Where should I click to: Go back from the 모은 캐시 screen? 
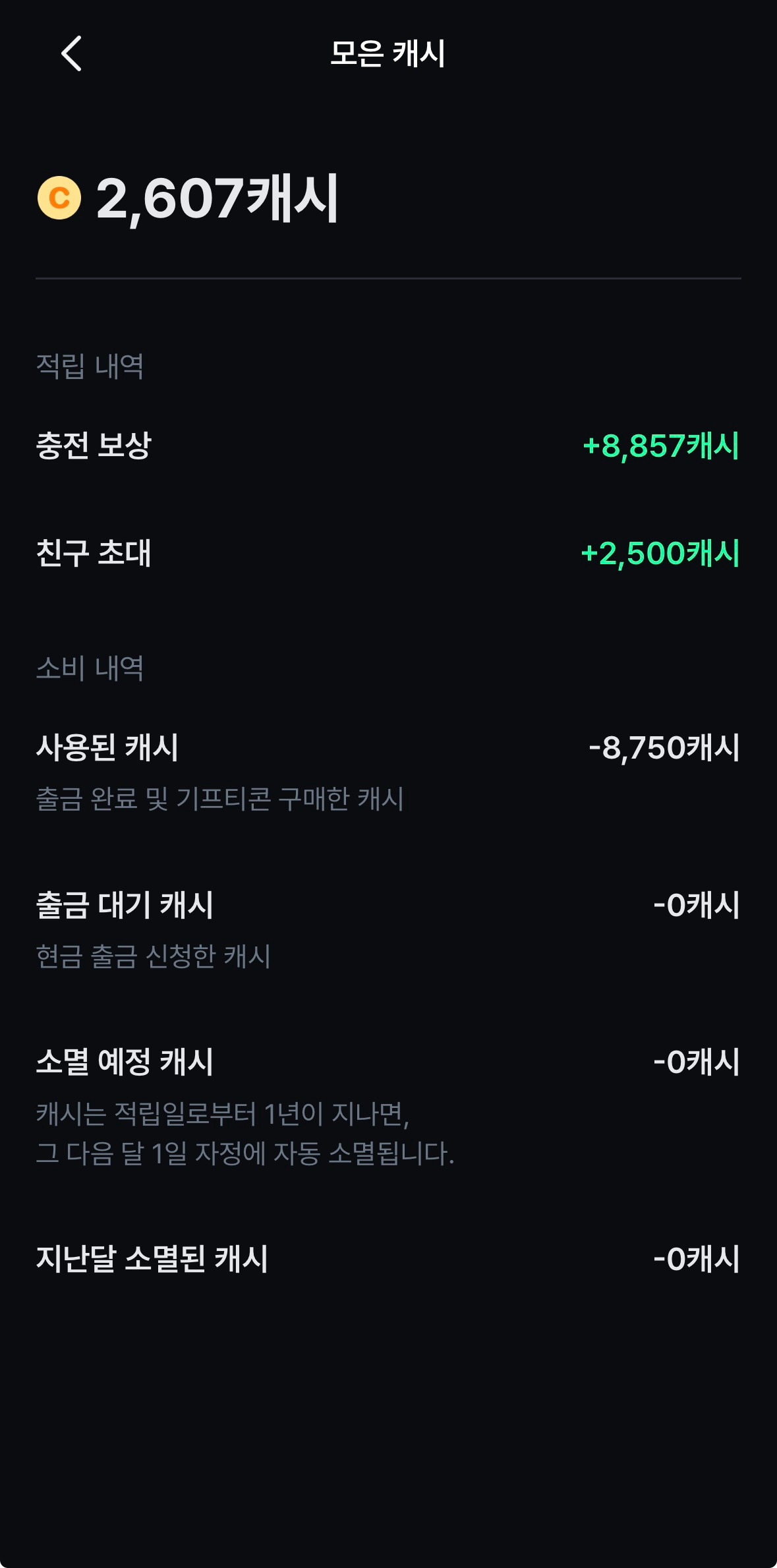(x=71, y=53)
